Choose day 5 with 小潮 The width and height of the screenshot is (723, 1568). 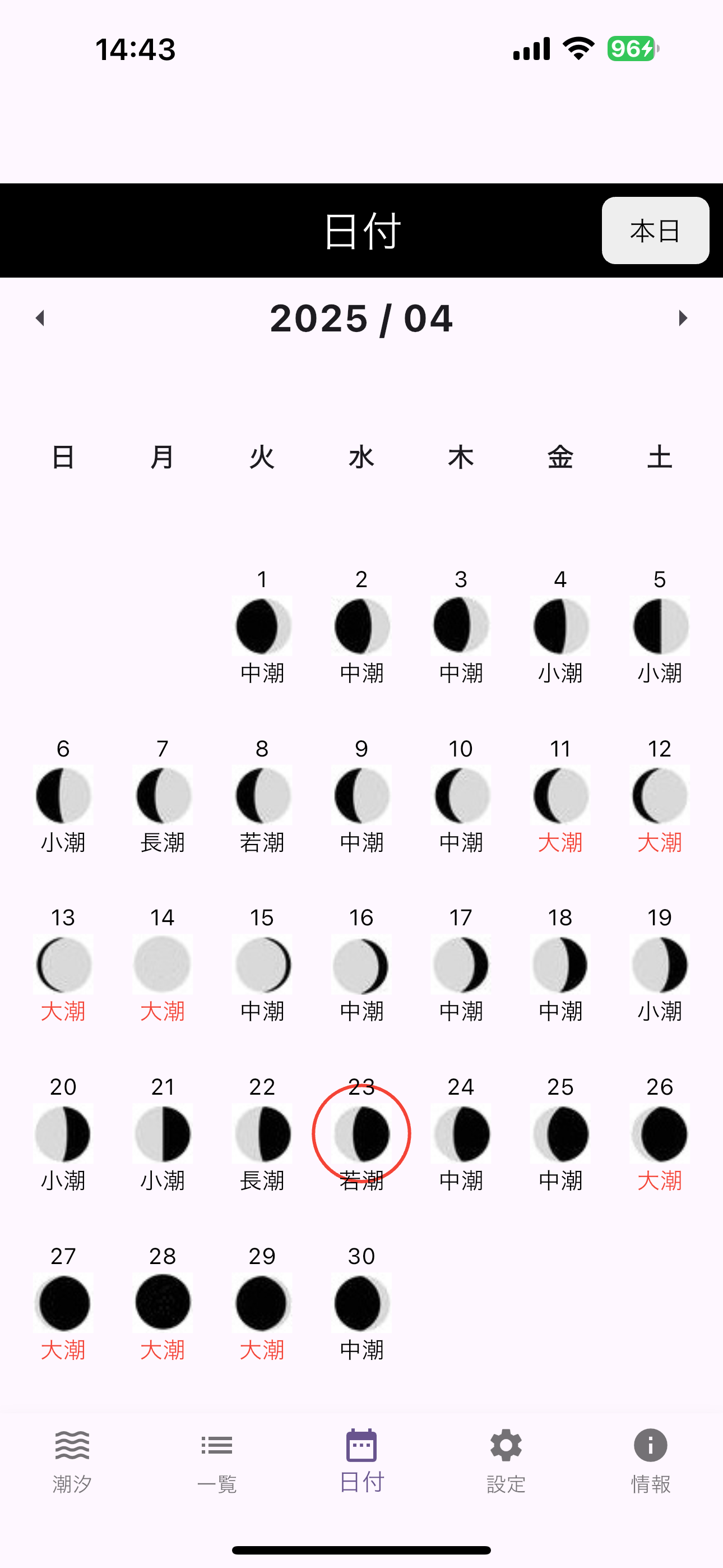coord(660,626)
